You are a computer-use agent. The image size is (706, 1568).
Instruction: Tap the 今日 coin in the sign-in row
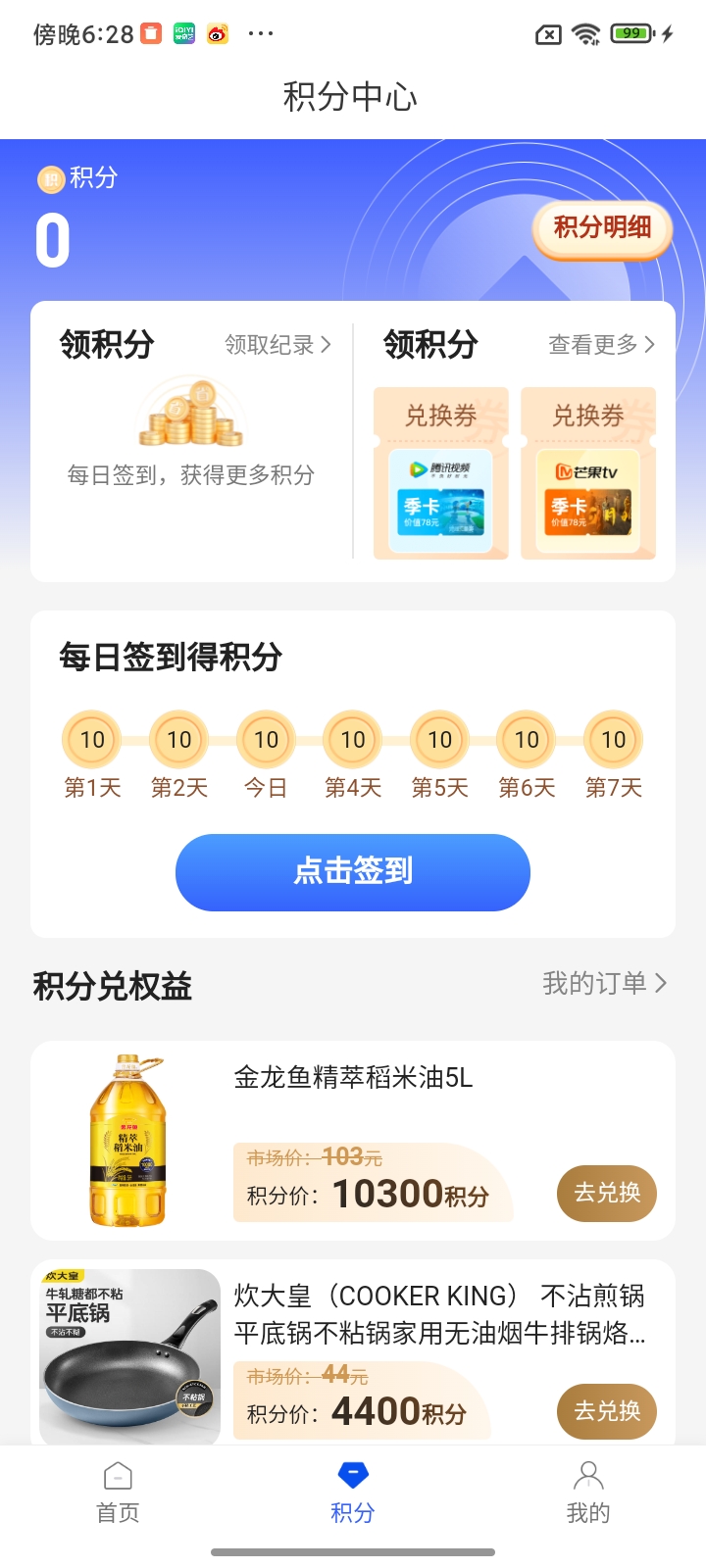coord(265,739)
